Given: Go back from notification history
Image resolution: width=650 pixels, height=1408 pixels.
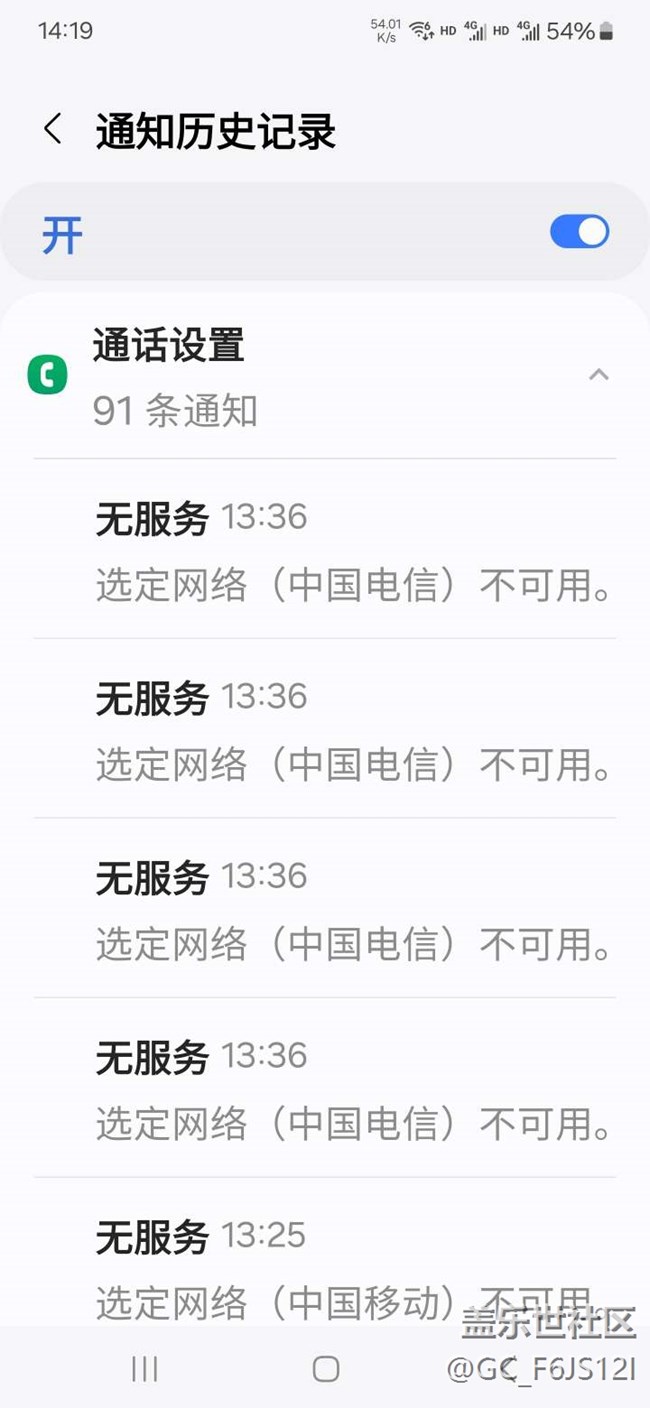Looking at the screenshot, I should (53, 130).
